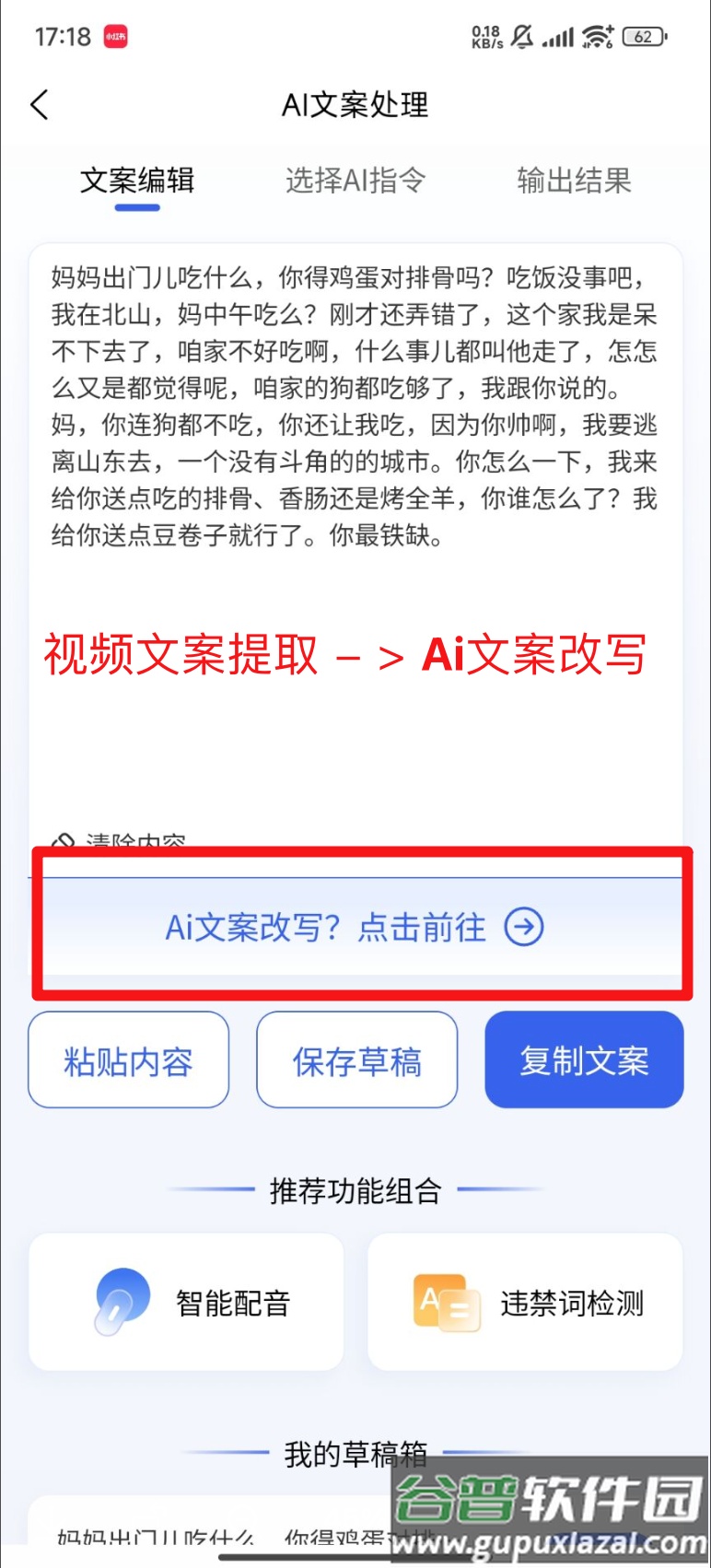Tap the copywriting text editing area
The image size is (711, 1568).
pos(355,405)
